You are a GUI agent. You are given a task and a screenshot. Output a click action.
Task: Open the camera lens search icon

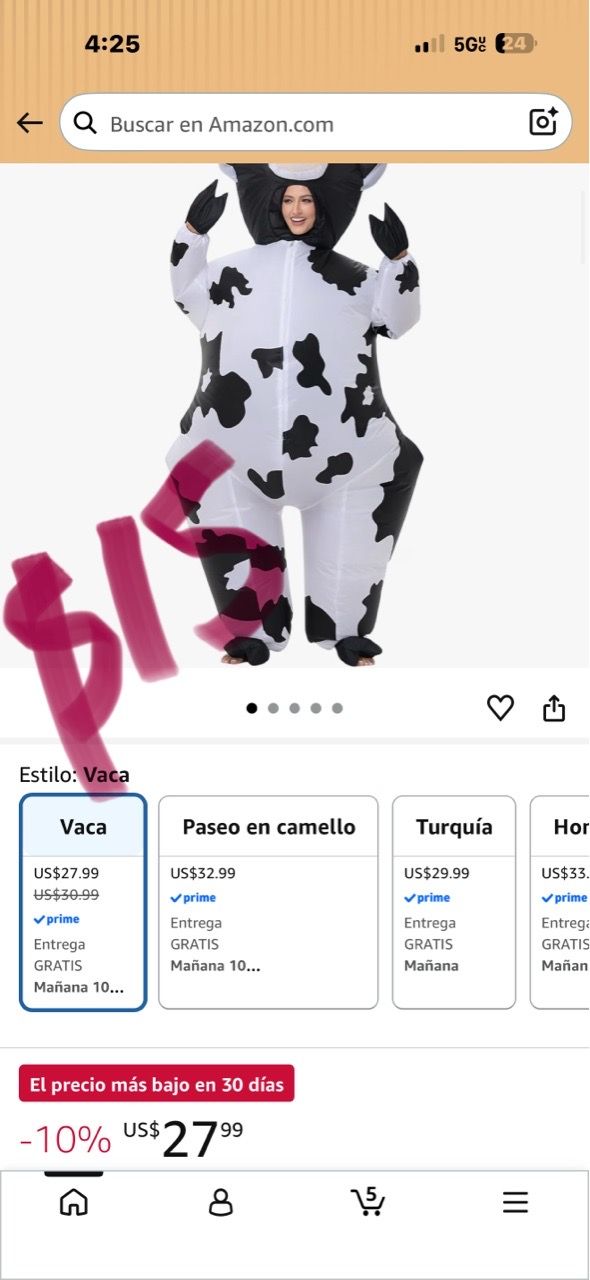(x=543, y=122)
